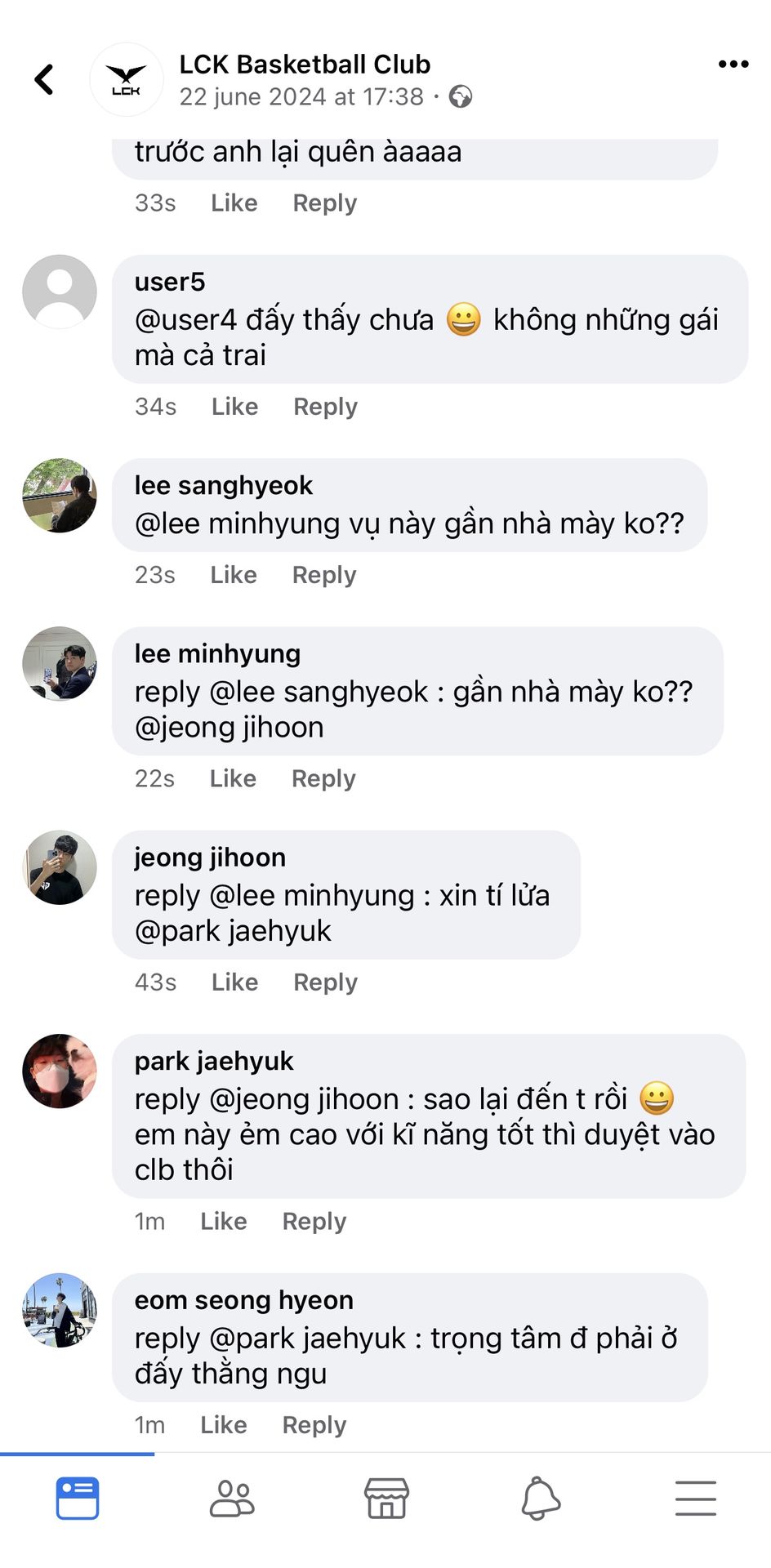Image resolution: width=771 pixels, height=1568 pixels.
Task: Switch to the news feed tab
Action: [x=78, y=1499]
